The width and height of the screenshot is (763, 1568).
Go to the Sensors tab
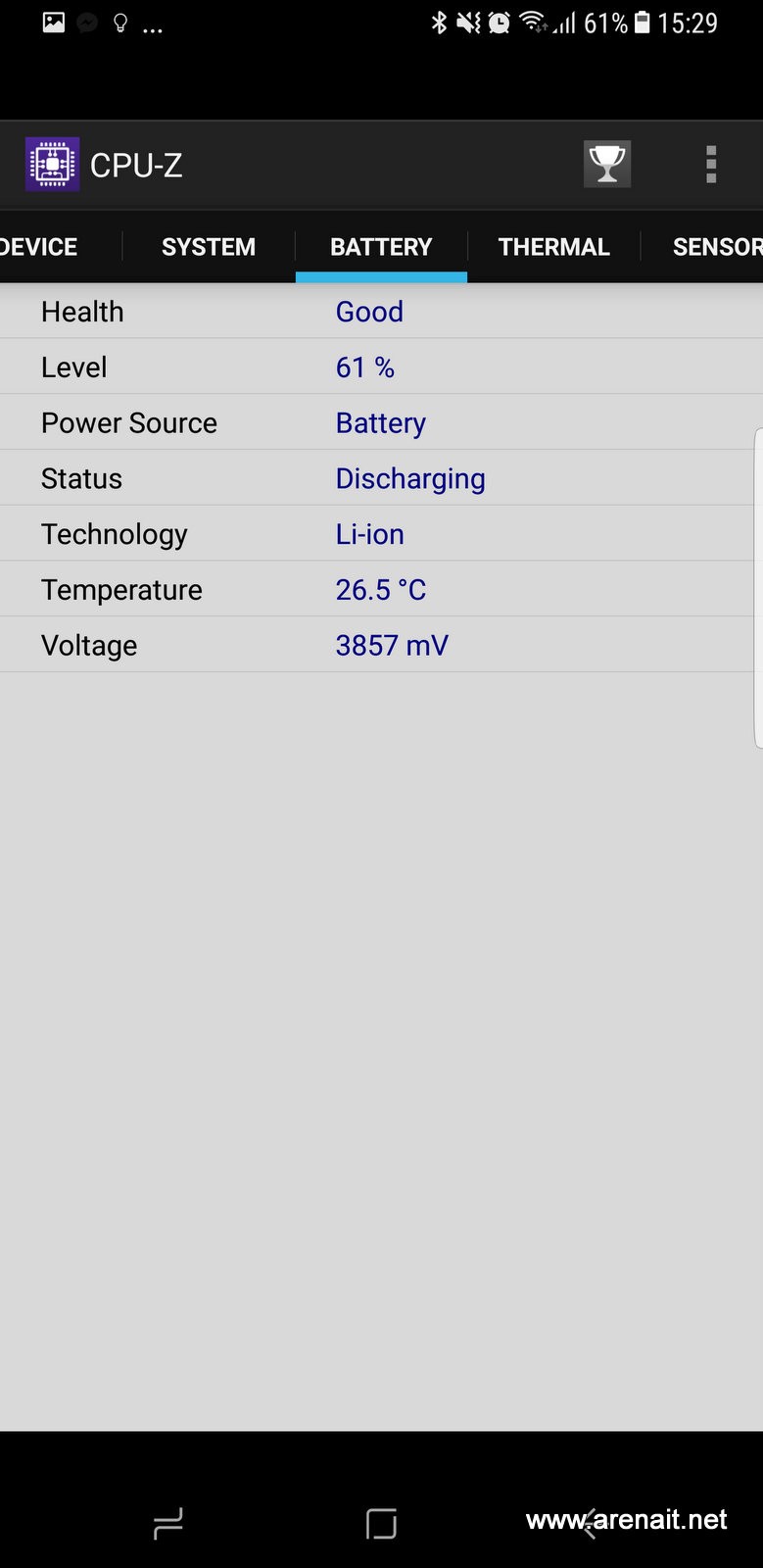coord(715,247)
